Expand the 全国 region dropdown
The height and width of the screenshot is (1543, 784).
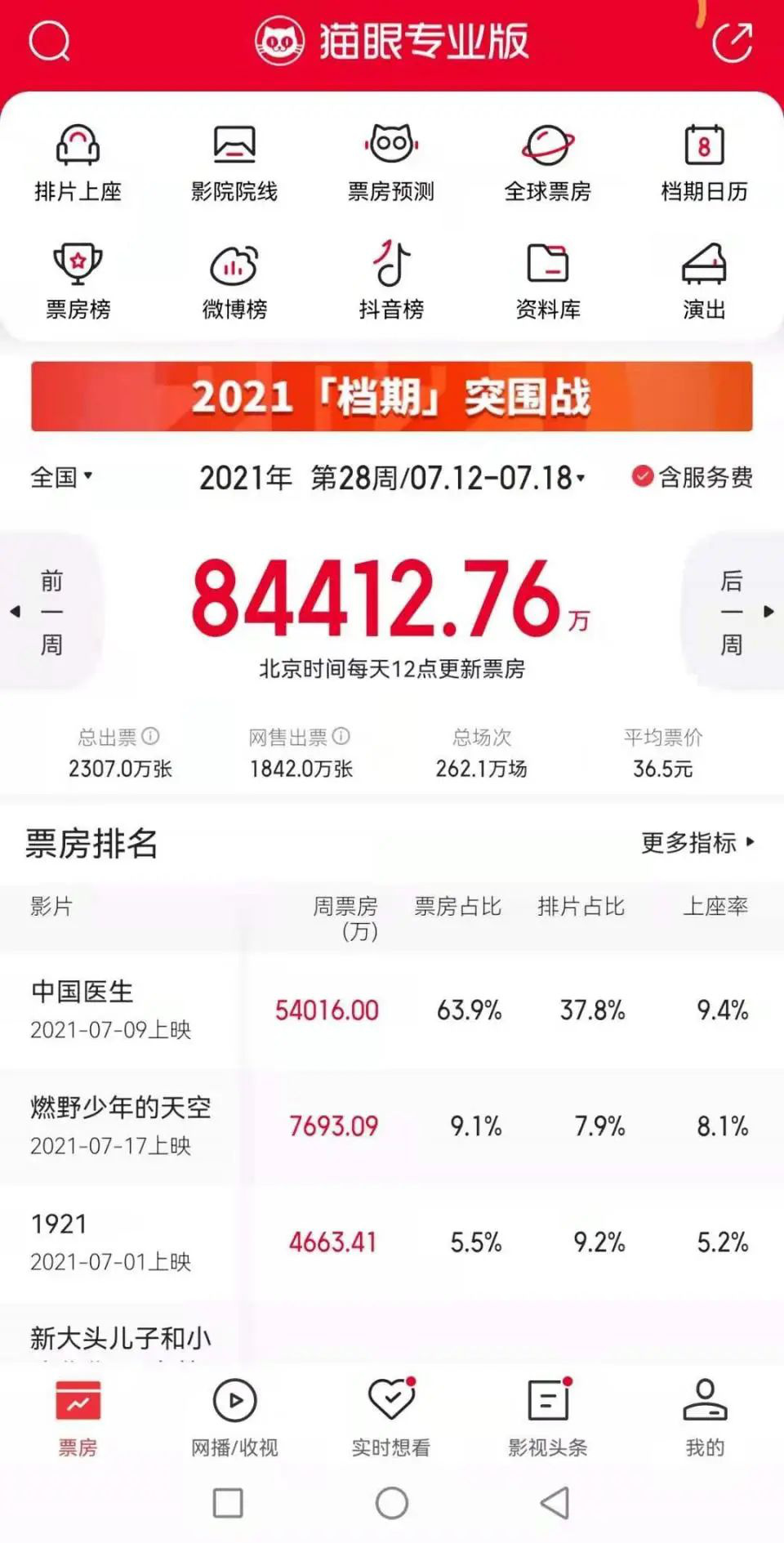tap(62, 476)
